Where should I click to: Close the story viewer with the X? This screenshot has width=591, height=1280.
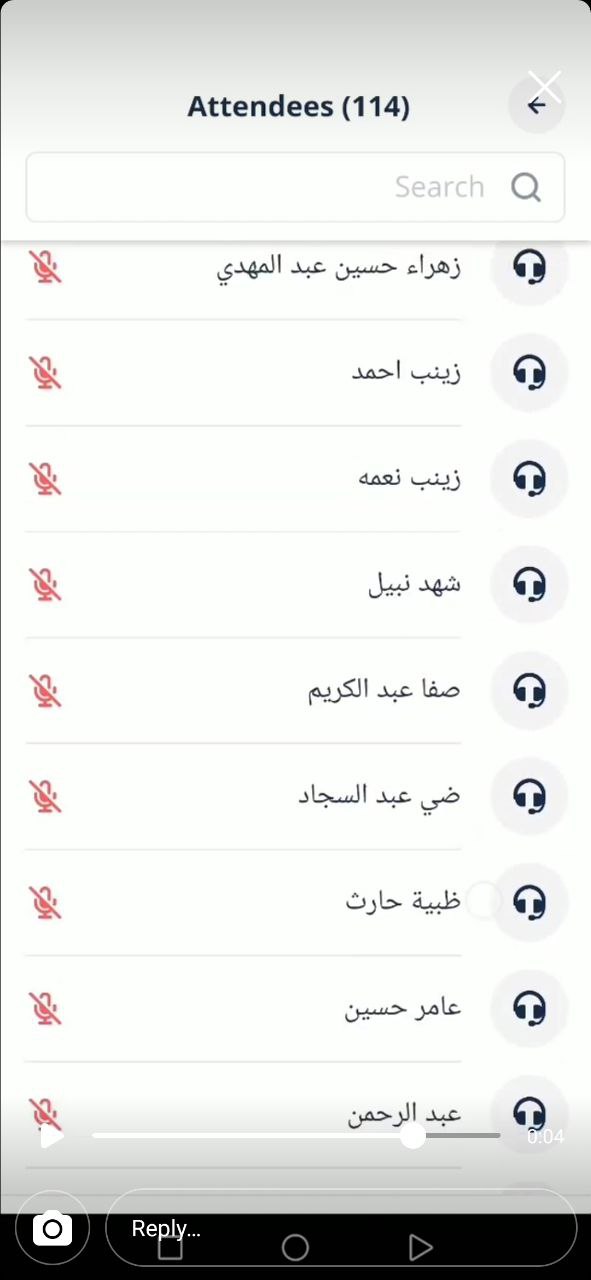[545, 88]
